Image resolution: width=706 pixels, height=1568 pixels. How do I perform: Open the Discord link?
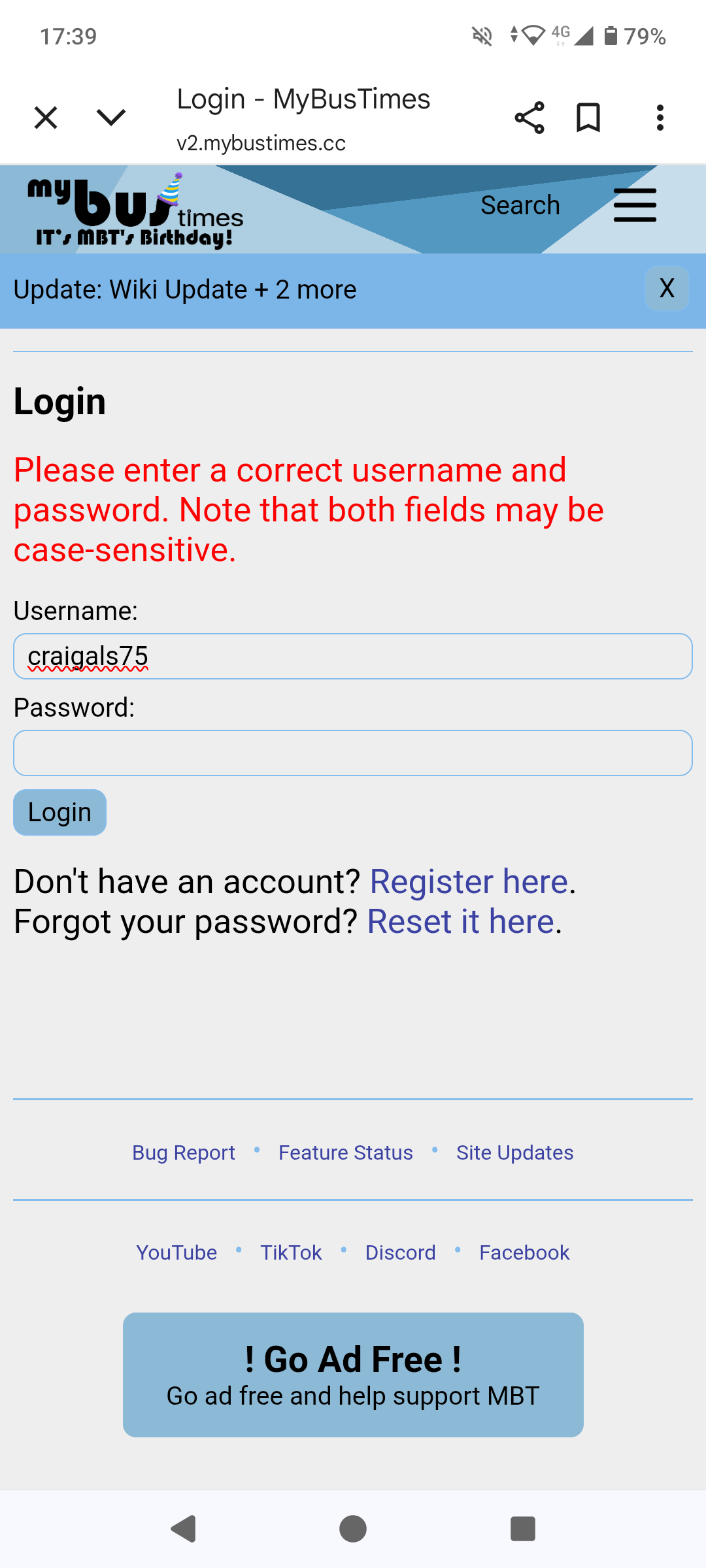(401, 1252)
